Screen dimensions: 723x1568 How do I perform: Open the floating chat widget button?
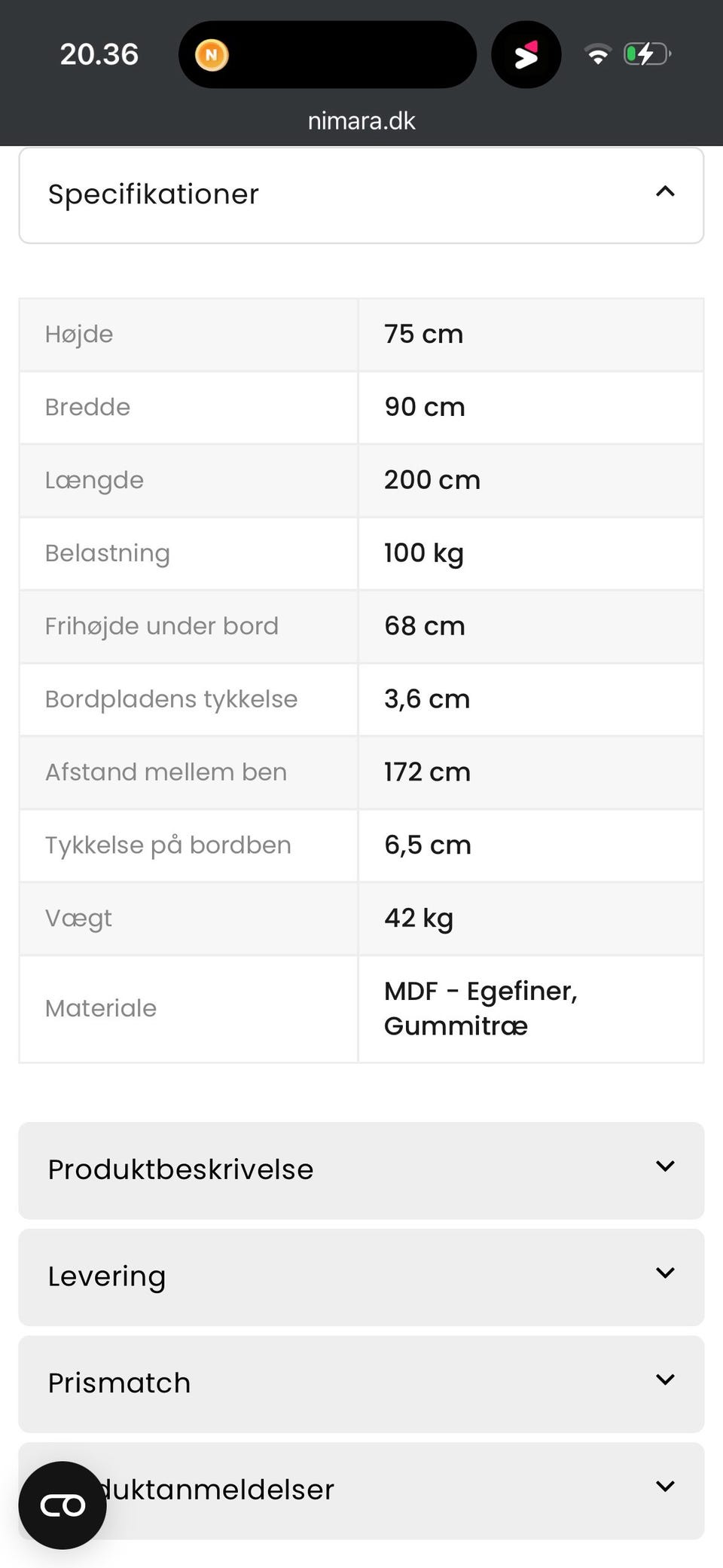point(63,1505)
